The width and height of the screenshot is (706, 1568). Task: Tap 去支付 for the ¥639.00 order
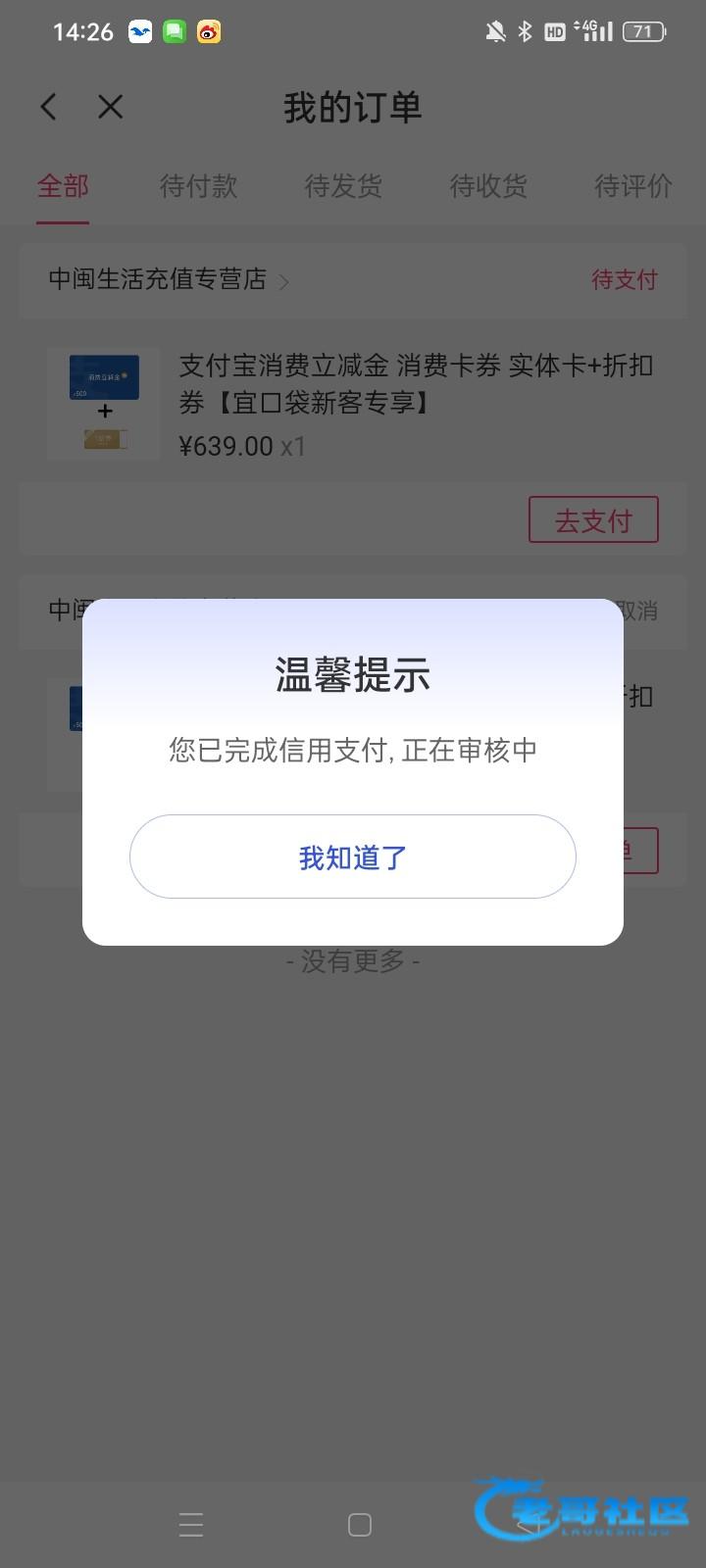(x=593, y=520)
